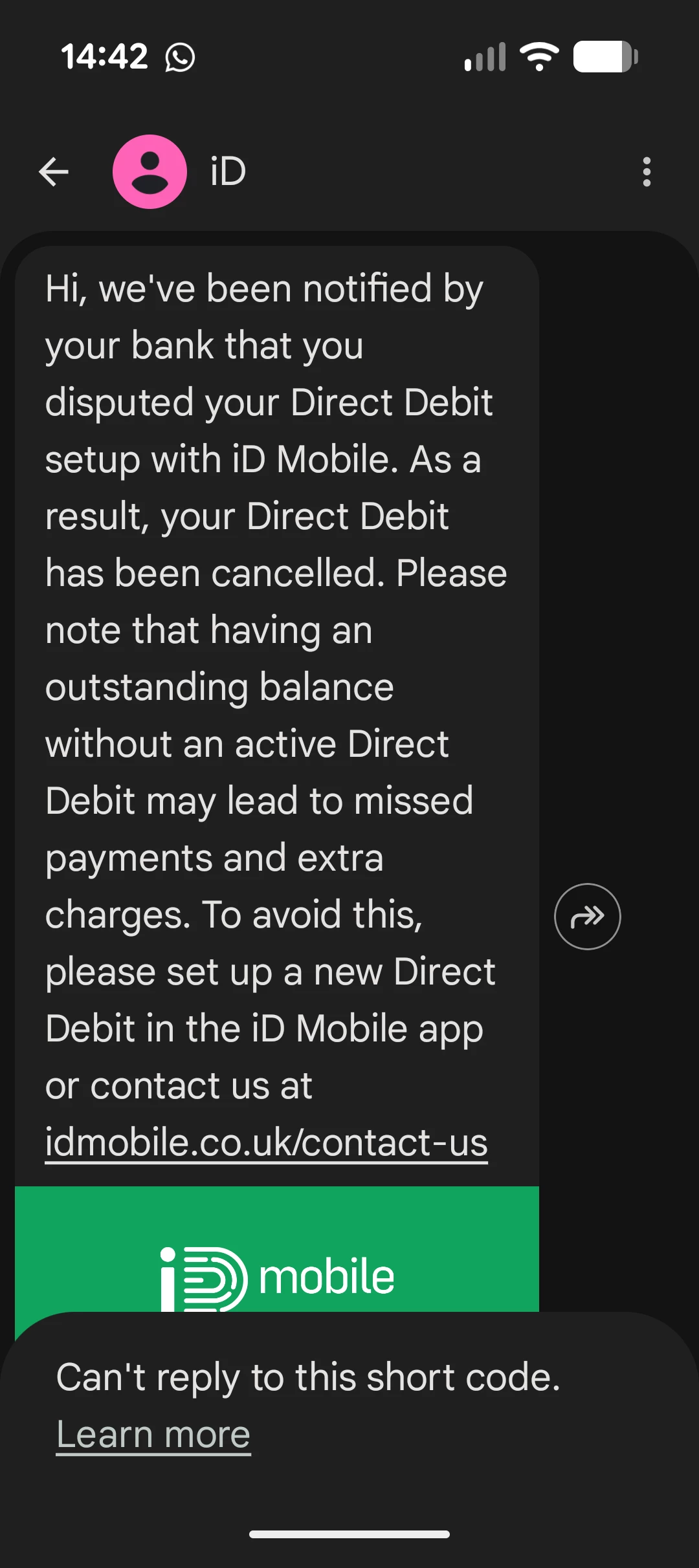Open the idmobile.co.uk/contact-us link
This screenshot has width=699, height=1568.
point(266,1142)
